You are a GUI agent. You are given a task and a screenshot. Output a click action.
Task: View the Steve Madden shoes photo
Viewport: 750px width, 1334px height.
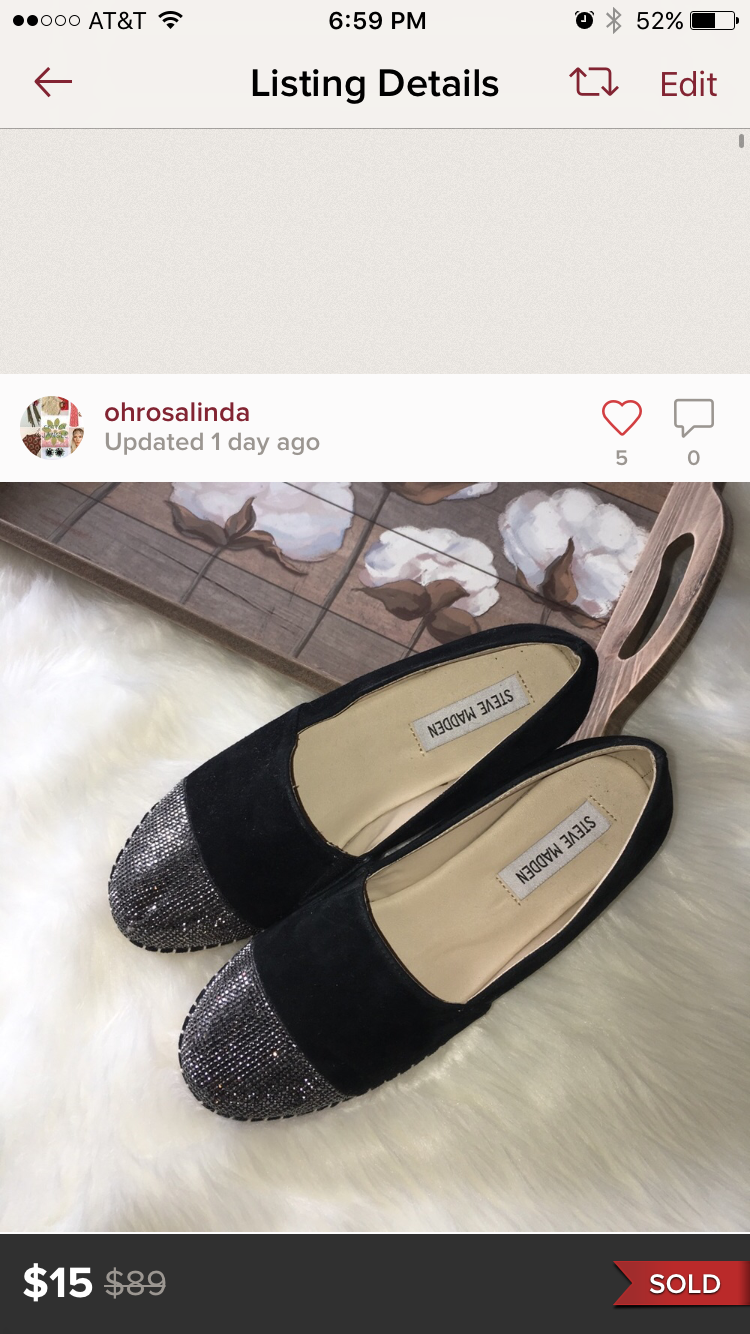click(x=375, y=857)
